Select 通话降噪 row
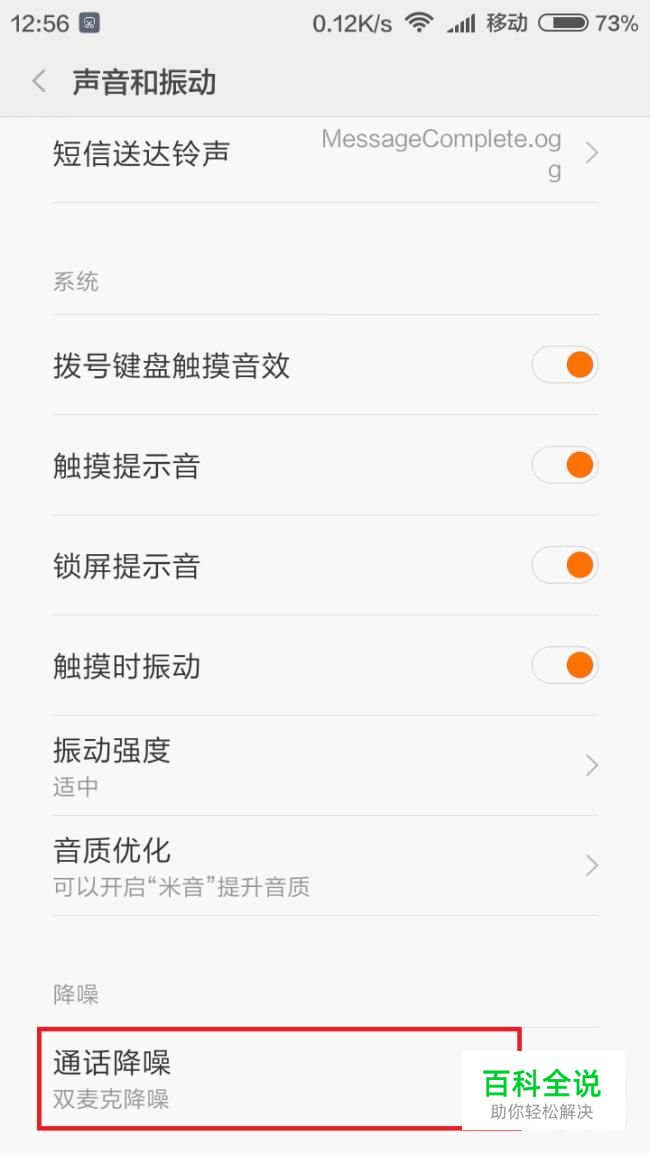 pos(325,1078)
